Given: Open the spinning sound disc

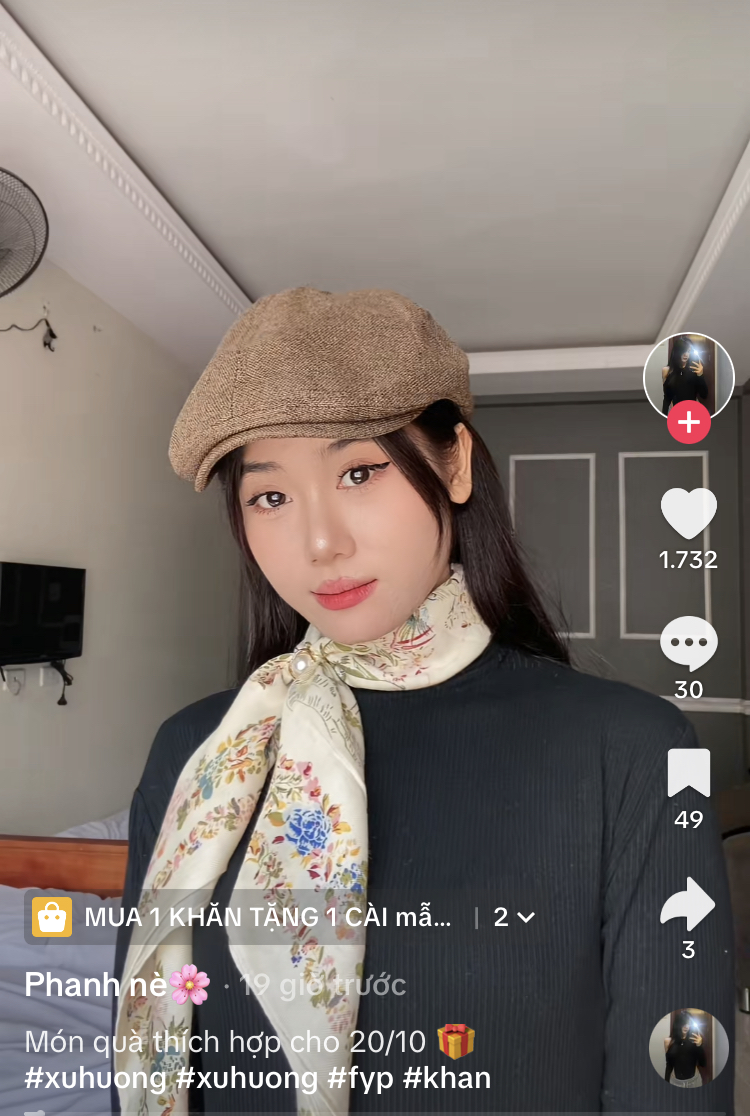Looking at the screenshot, I should pyautogui.click(x=688, y=1046).
